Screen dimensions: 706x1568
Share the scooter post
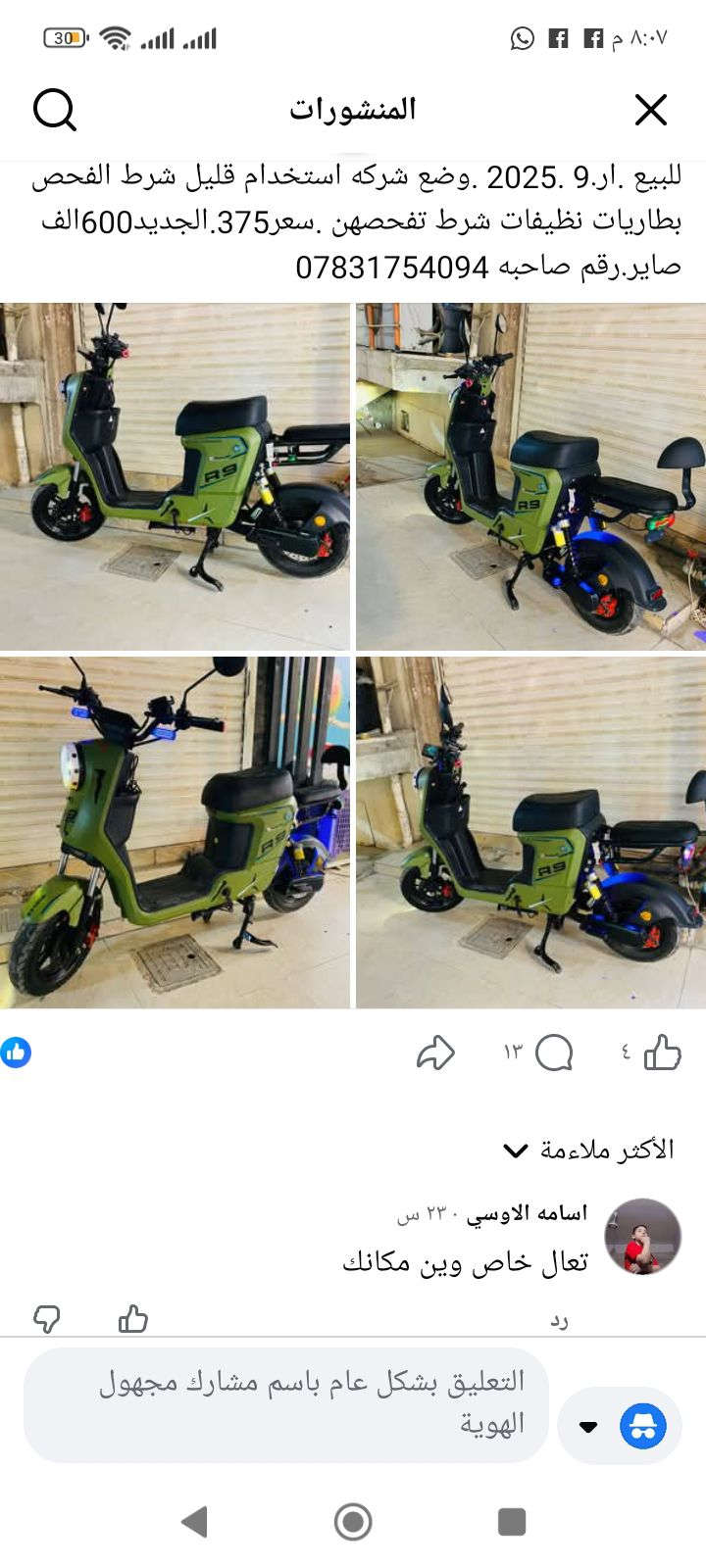(435, 1053)
